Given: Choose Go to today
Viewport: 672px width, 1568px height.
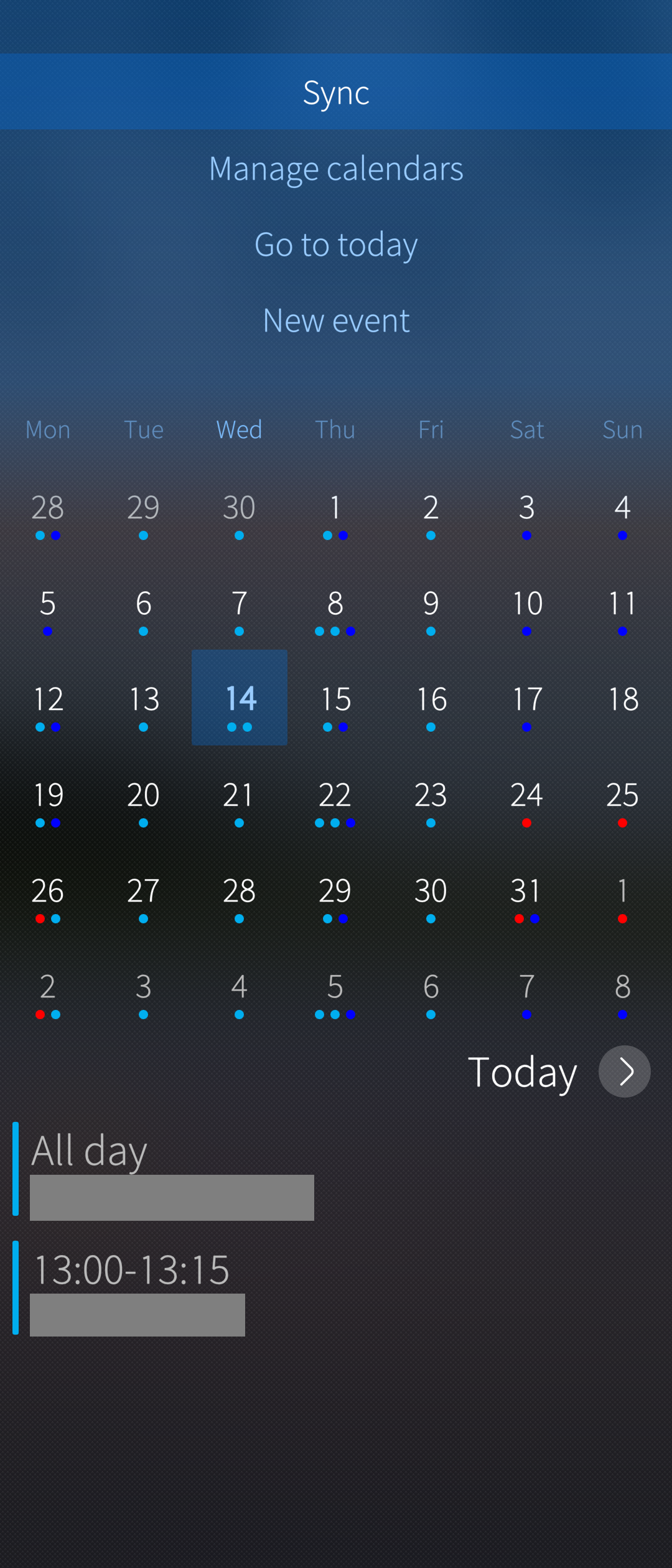Looking at the screenshot, I should [x=336, y=244].
